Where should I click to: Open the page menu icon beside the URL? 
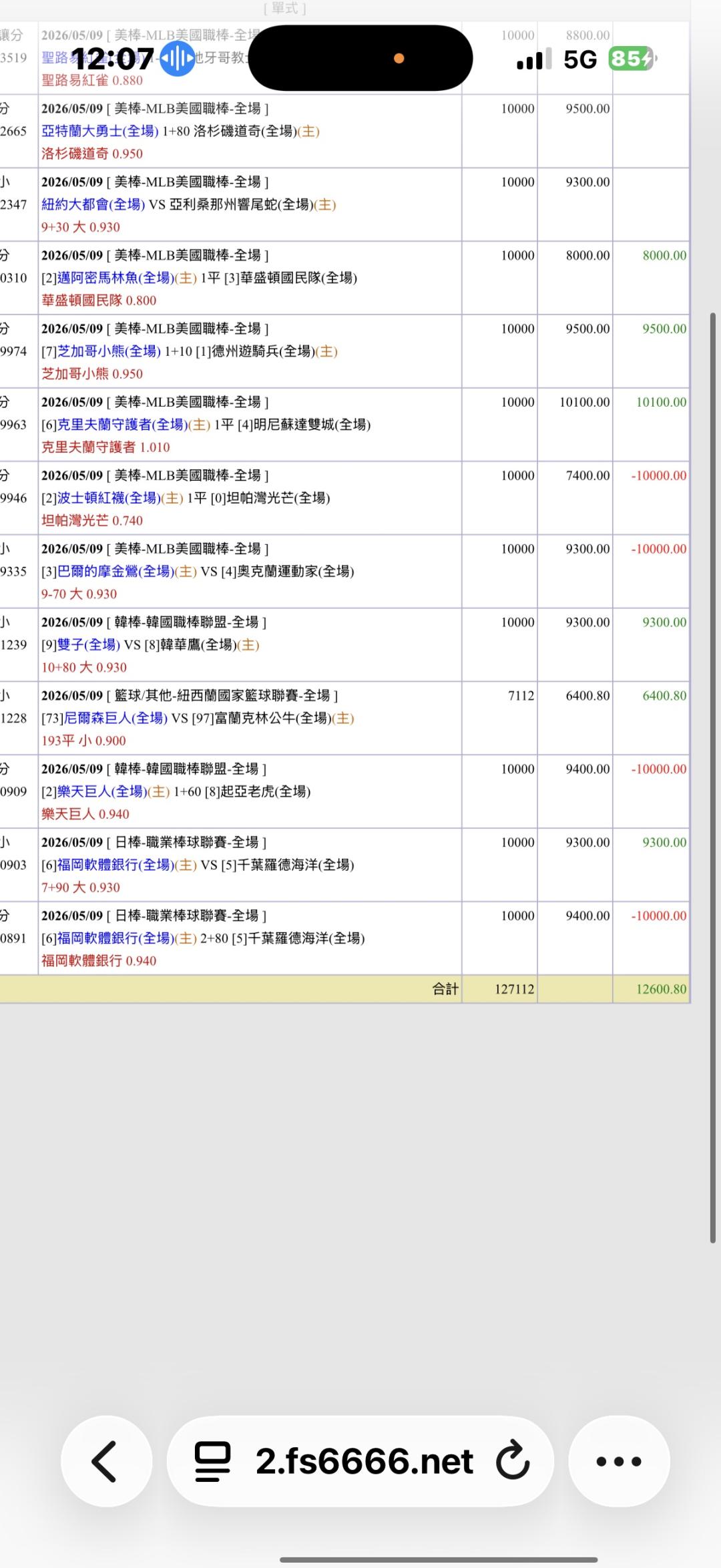point(213,1461)
